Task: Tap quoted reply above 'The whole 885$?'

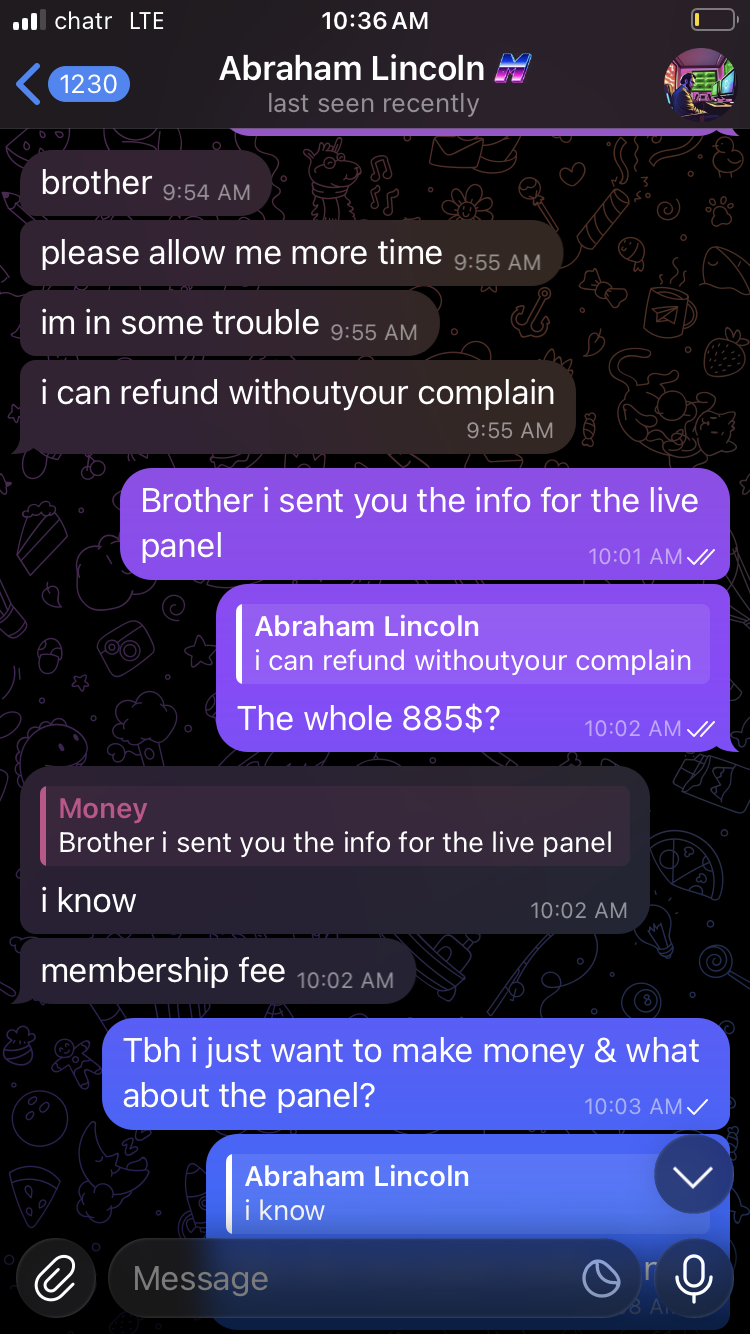Action: coord(473,644)
